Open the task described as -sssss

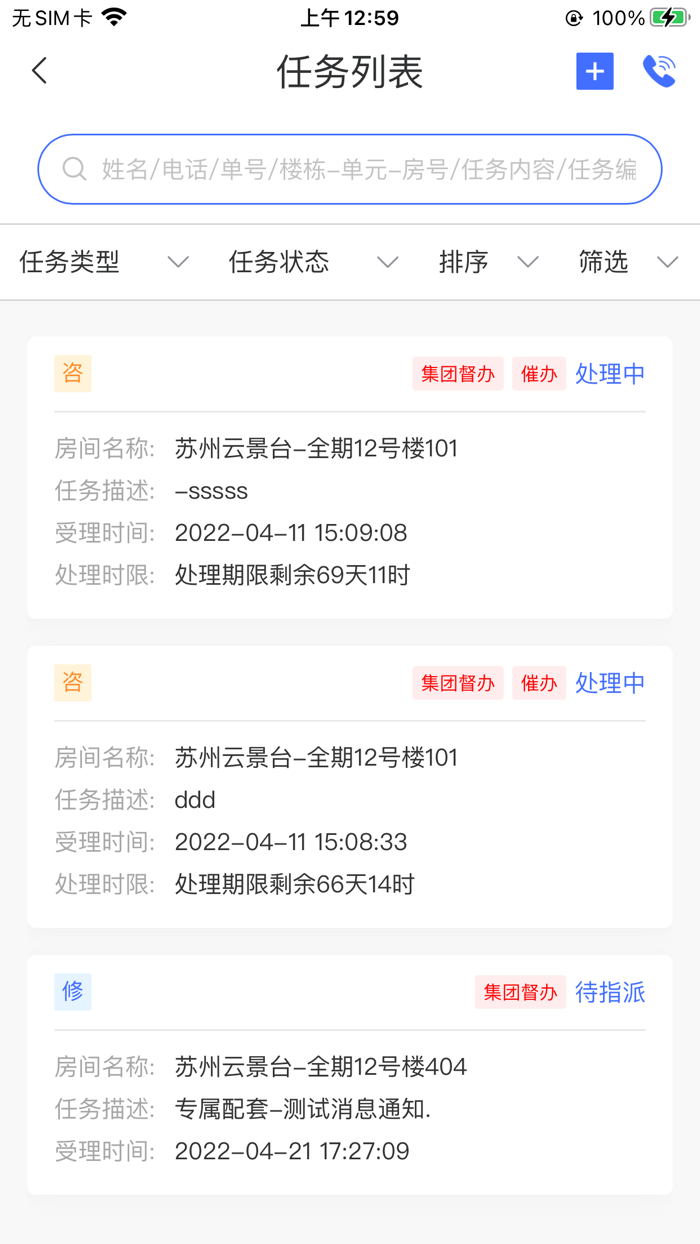pyautogui.click(x=350, y=490)
